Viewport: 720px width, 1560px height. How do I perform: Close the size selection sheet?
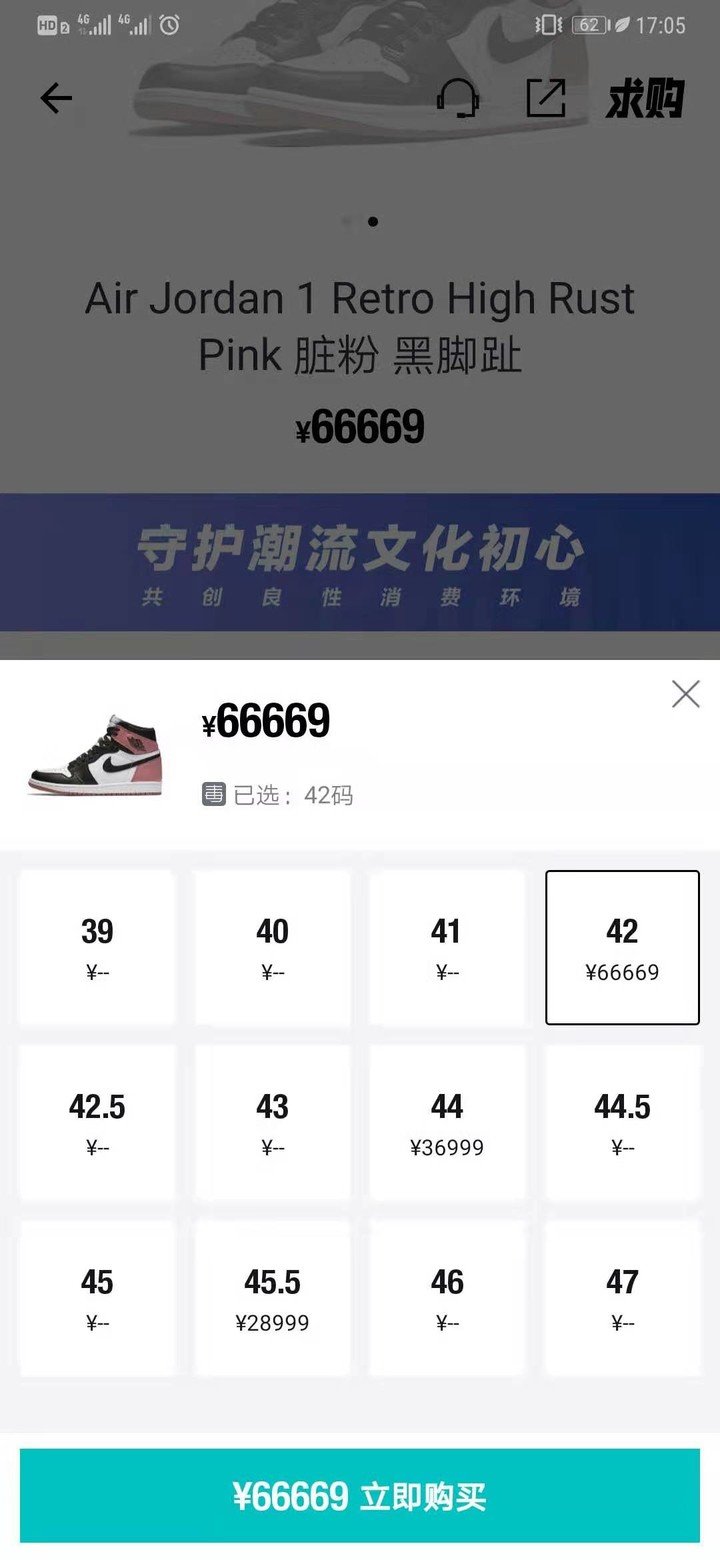click(685, 694)
